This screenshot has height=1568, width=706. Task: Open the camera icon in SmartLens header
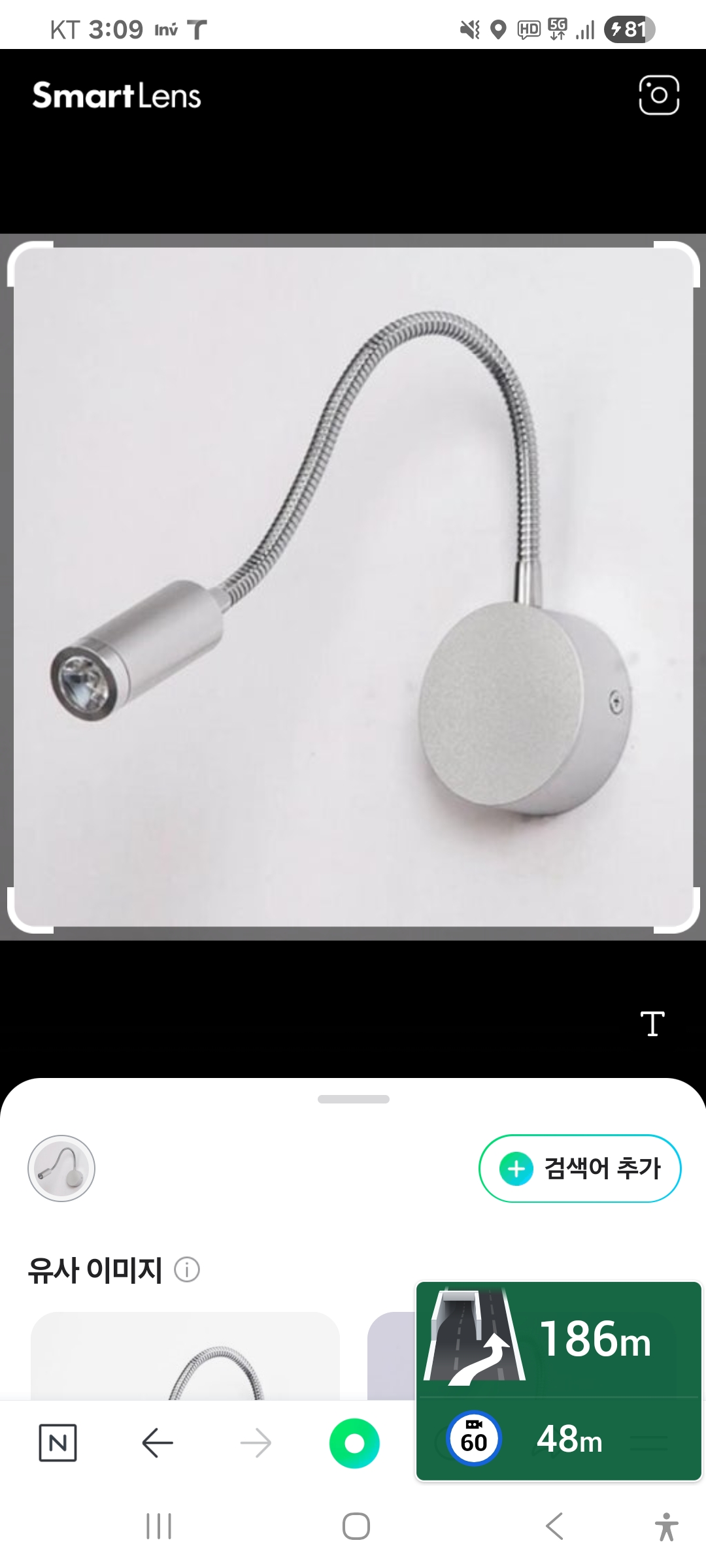pos(658,95)
